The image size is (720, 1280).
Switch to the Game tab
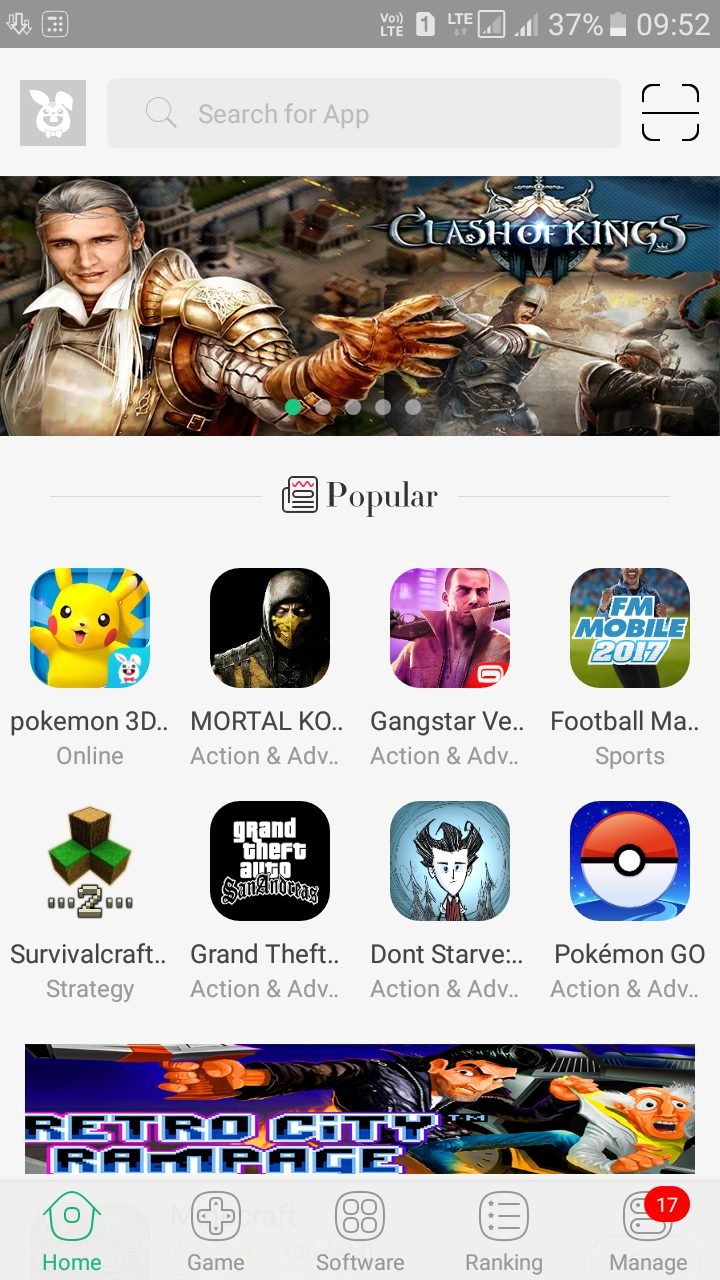point(216,1232)
